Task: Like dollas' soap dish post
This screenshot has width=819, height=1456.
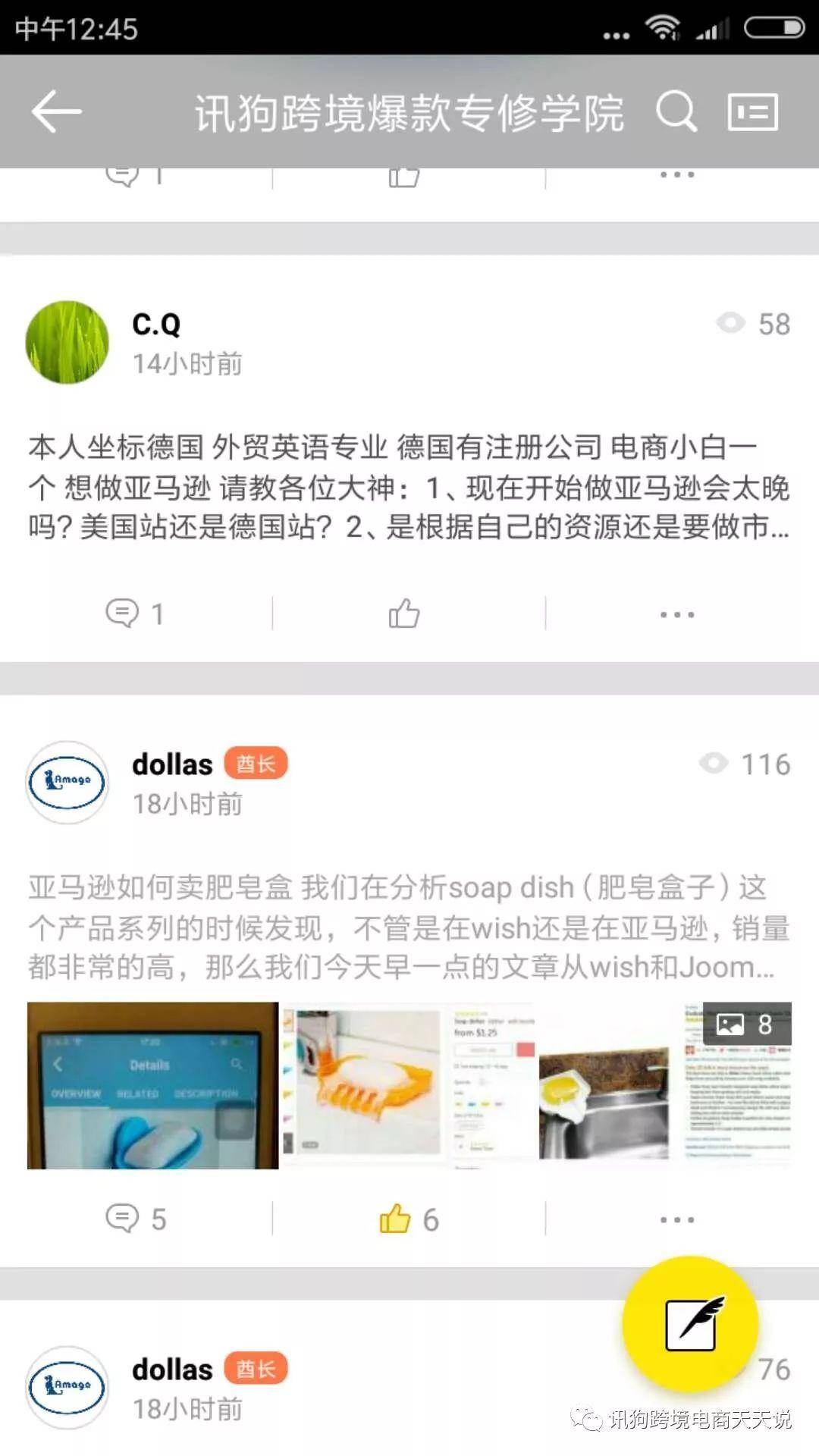Action: tap(408, 1219)
